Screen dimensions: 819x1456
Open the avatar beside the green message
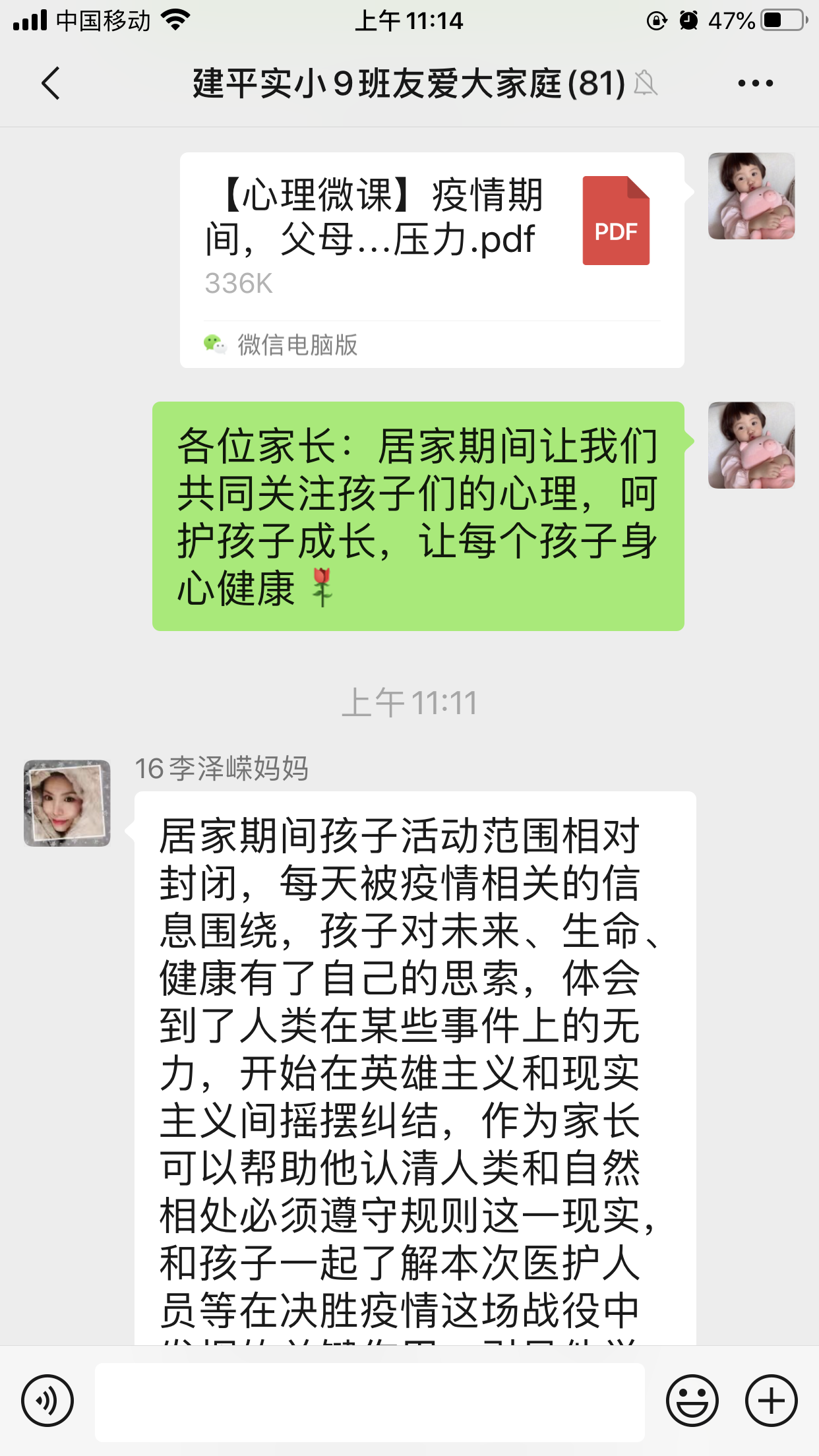click(751, 445)
